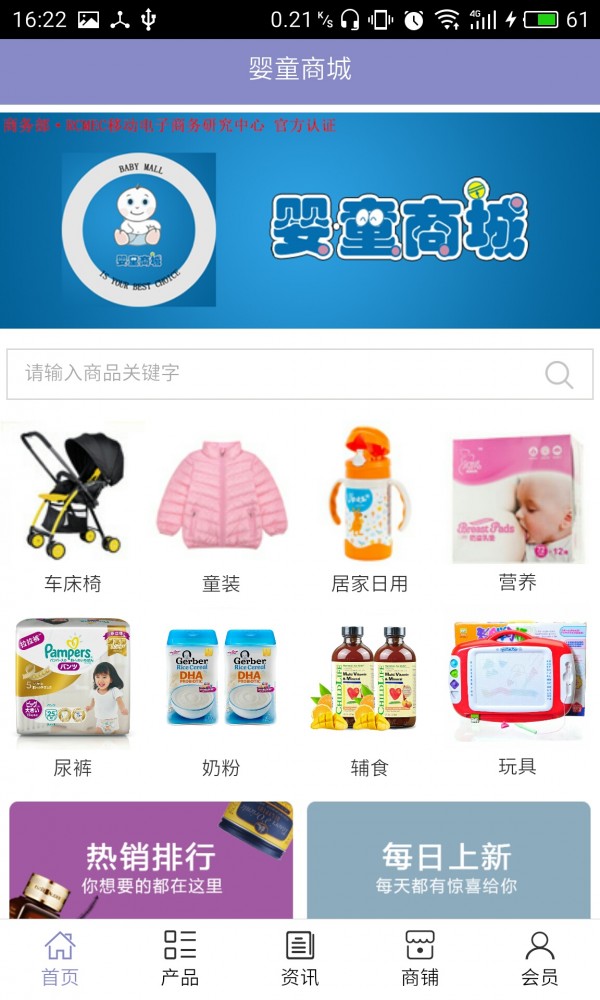Go to the 资讯 news tab
Screen dimensions: 600x1000
(300, 958)
